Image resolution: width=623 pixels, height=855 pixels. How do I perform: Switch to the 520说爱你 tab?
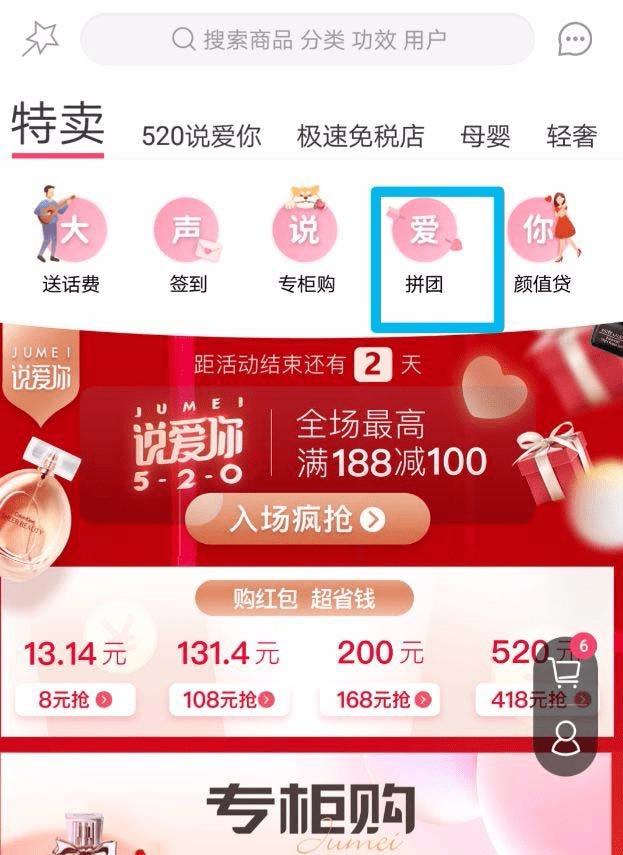(x=201, y=136)
